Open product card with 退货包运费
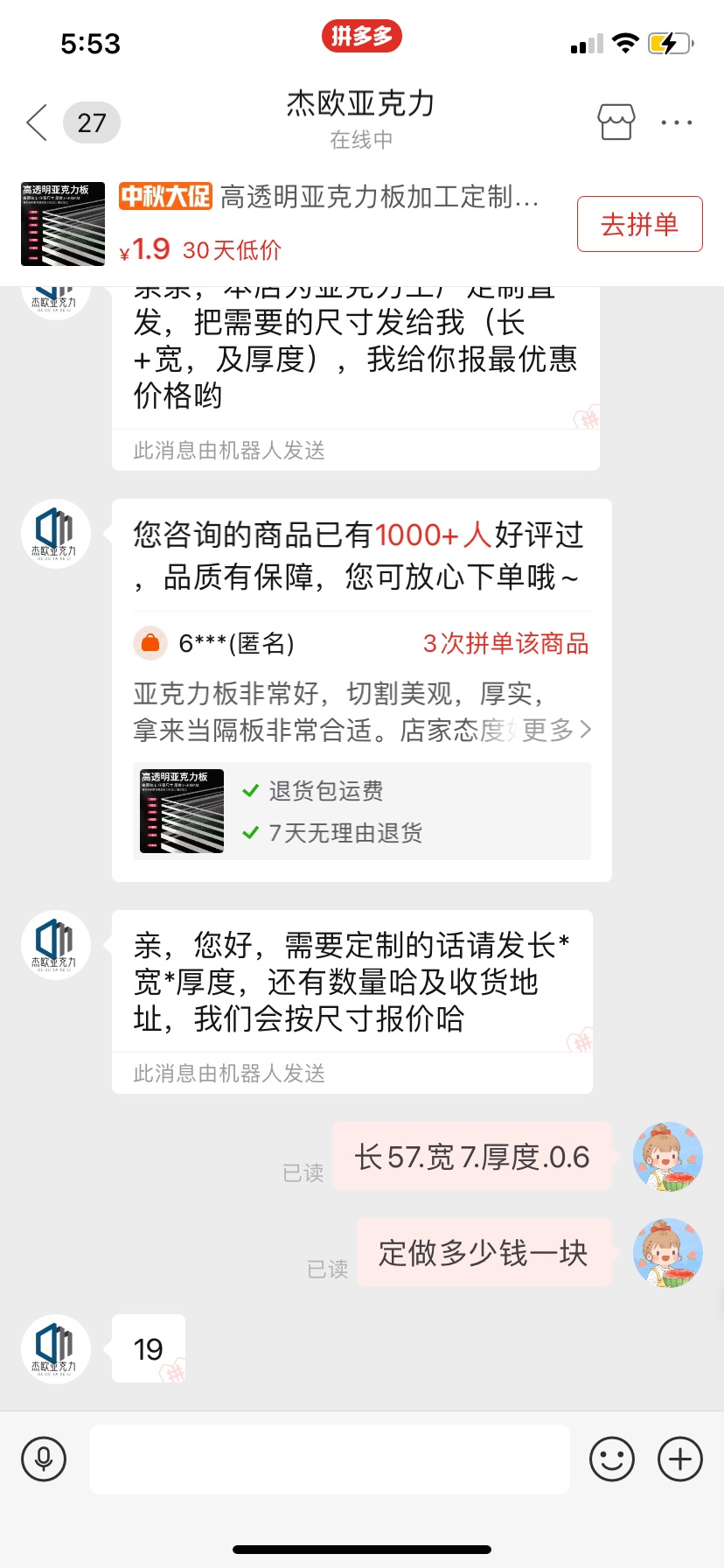Image resolution: width=724 pixels, height=1568 pixels. point(362,811)
